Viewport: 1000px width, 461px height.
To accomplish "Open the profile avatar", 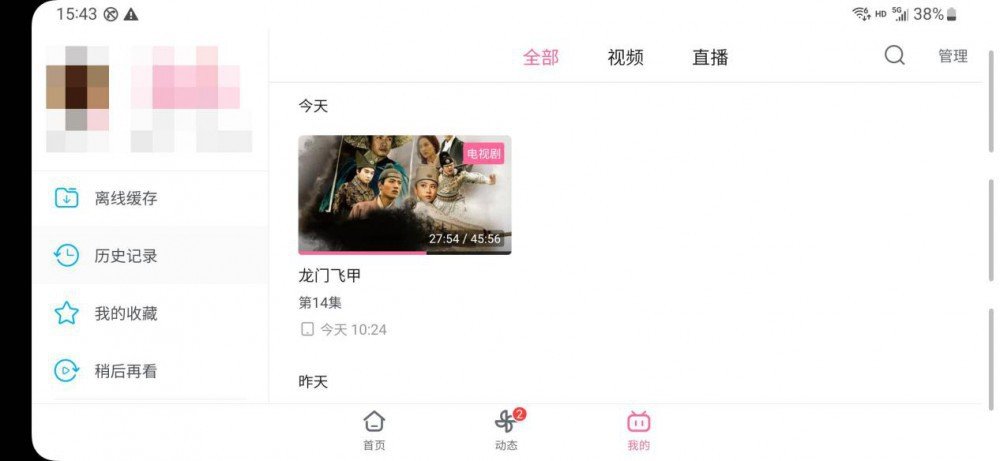I will point(78,87).
